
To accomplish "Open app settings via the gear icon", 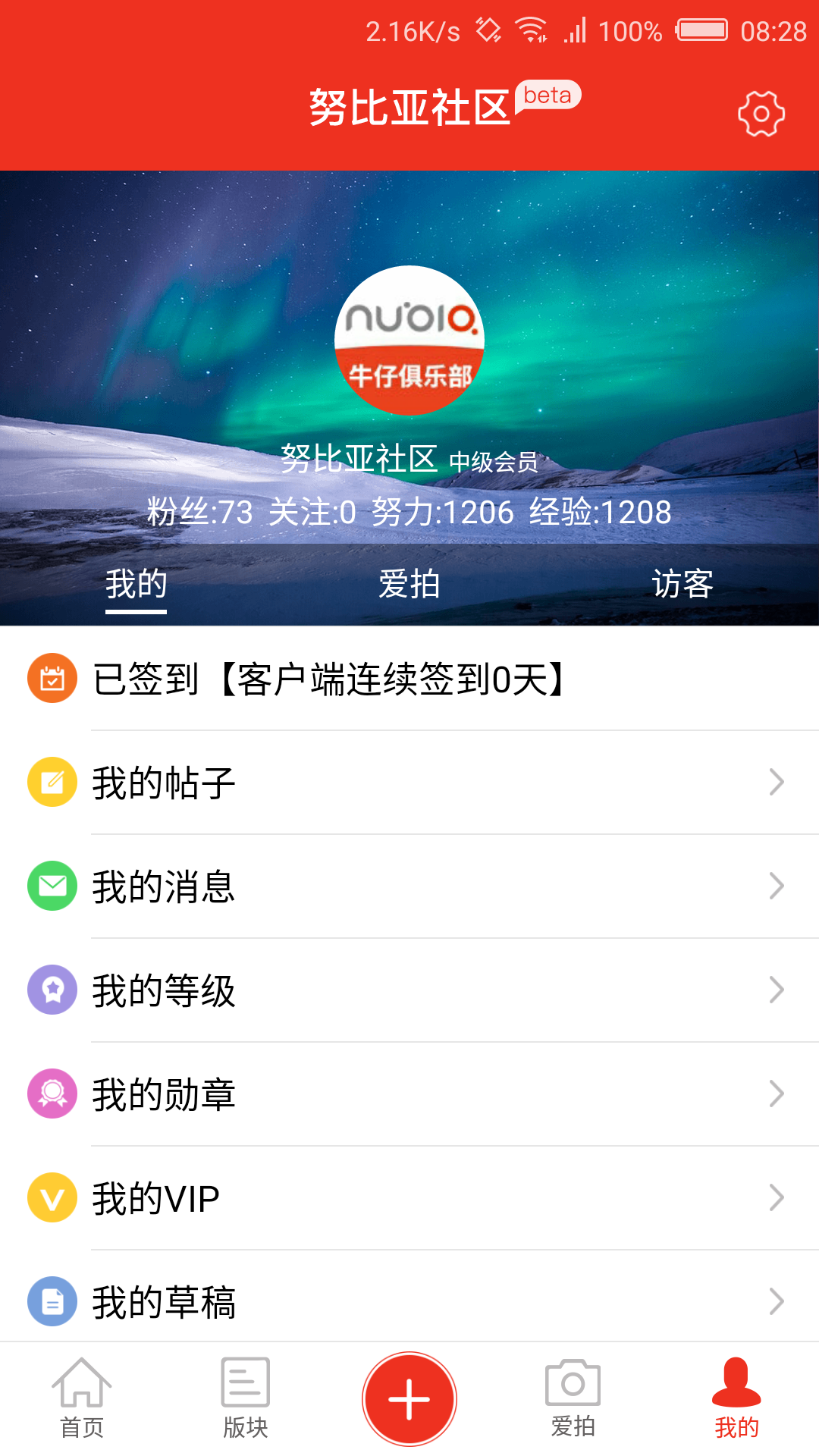I will [761, 114].
